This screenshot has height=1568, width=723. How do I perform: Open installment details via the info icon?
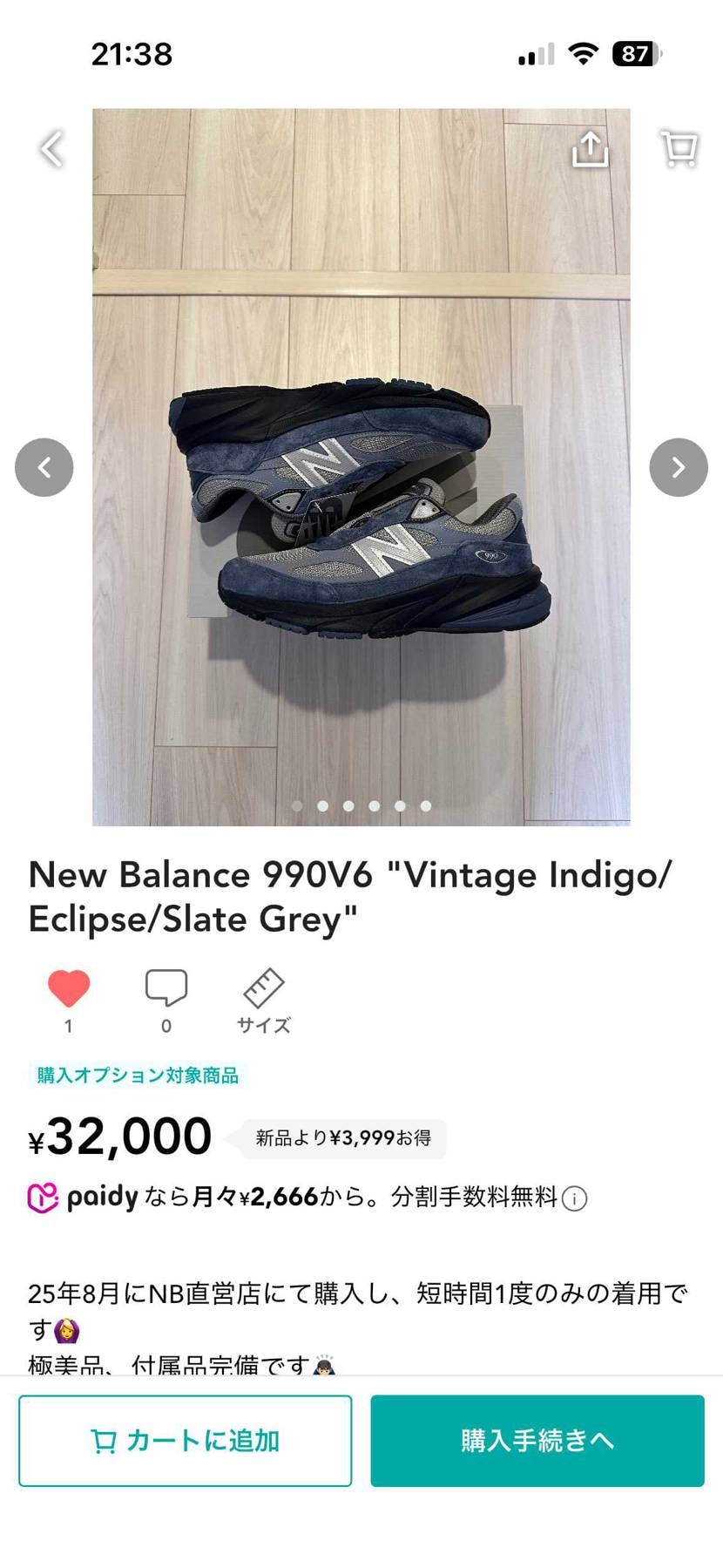click(574, 1198)
